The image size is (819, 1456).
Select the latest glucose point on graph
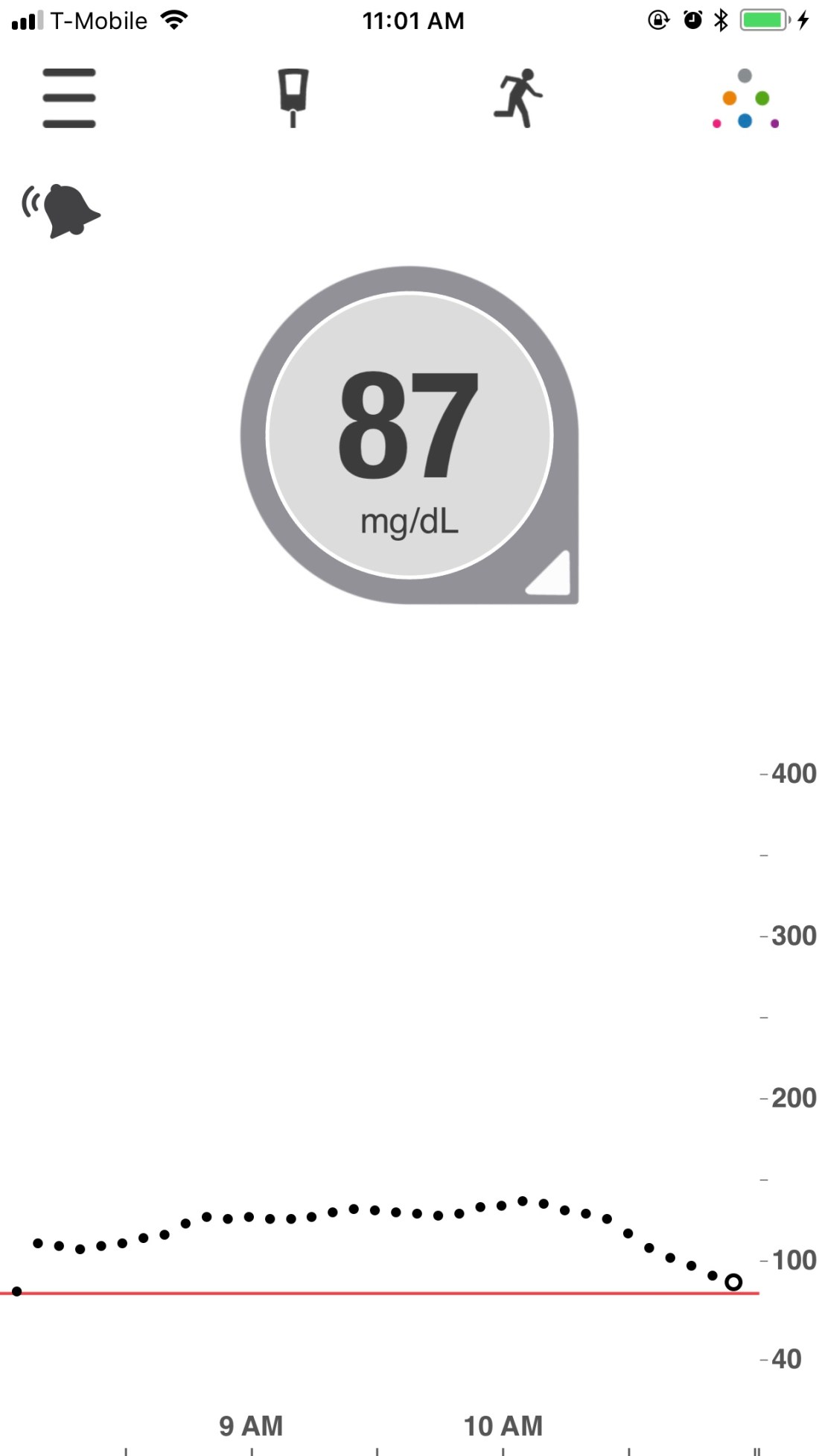(x=733, y=1282)
